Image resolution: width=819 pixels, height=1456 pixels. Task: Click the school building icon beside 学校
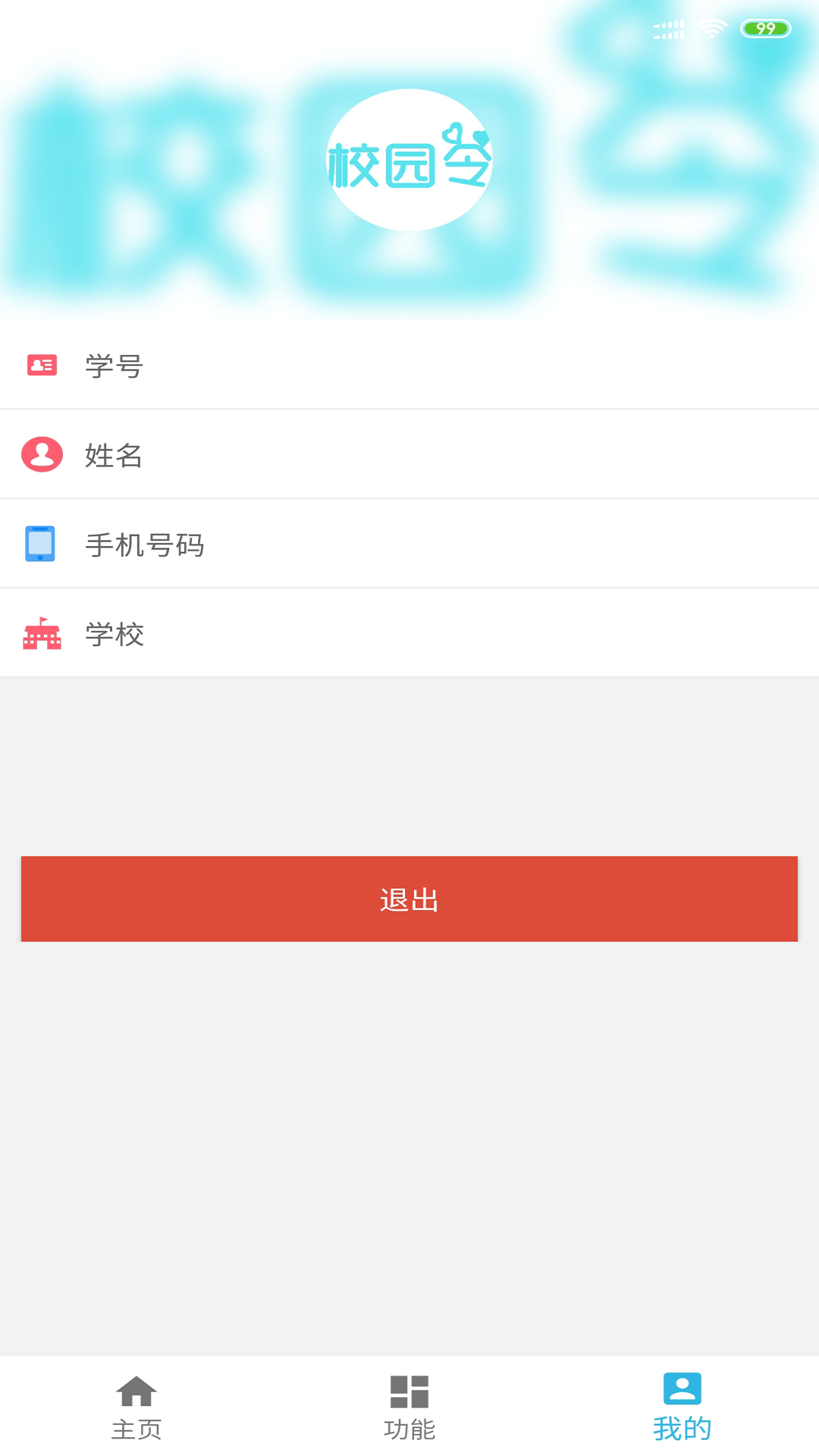click(42, 634)
